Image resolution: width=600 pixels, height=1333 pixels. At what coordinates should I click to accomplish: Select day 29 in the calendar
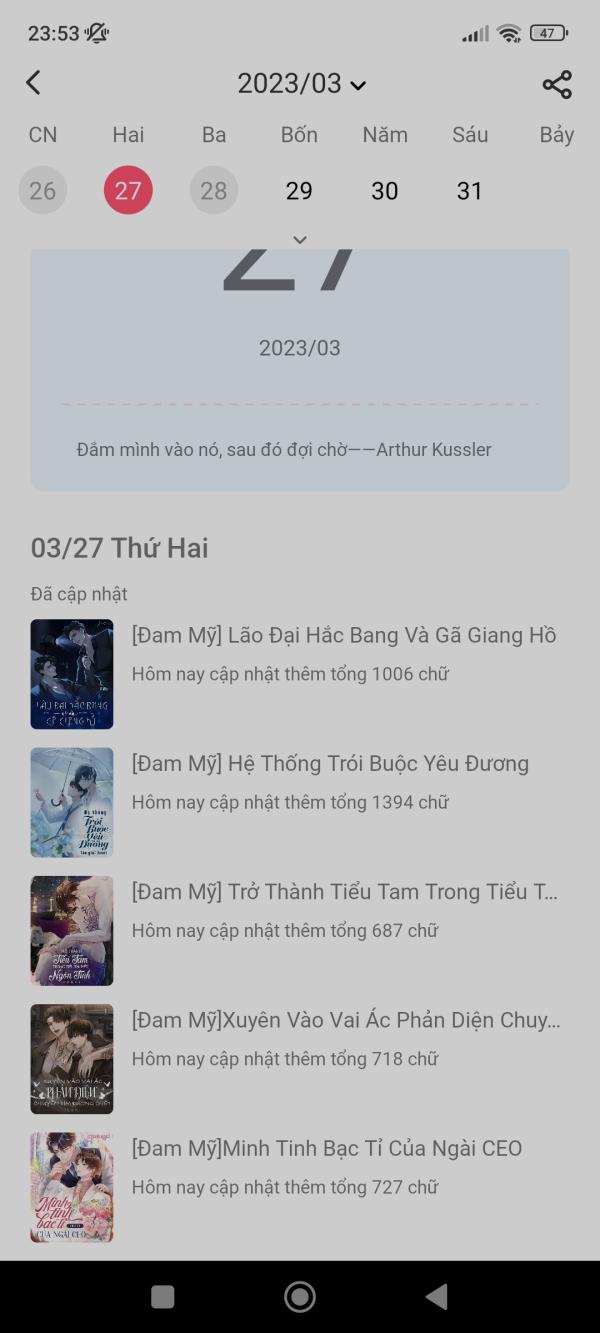(299, 191)
